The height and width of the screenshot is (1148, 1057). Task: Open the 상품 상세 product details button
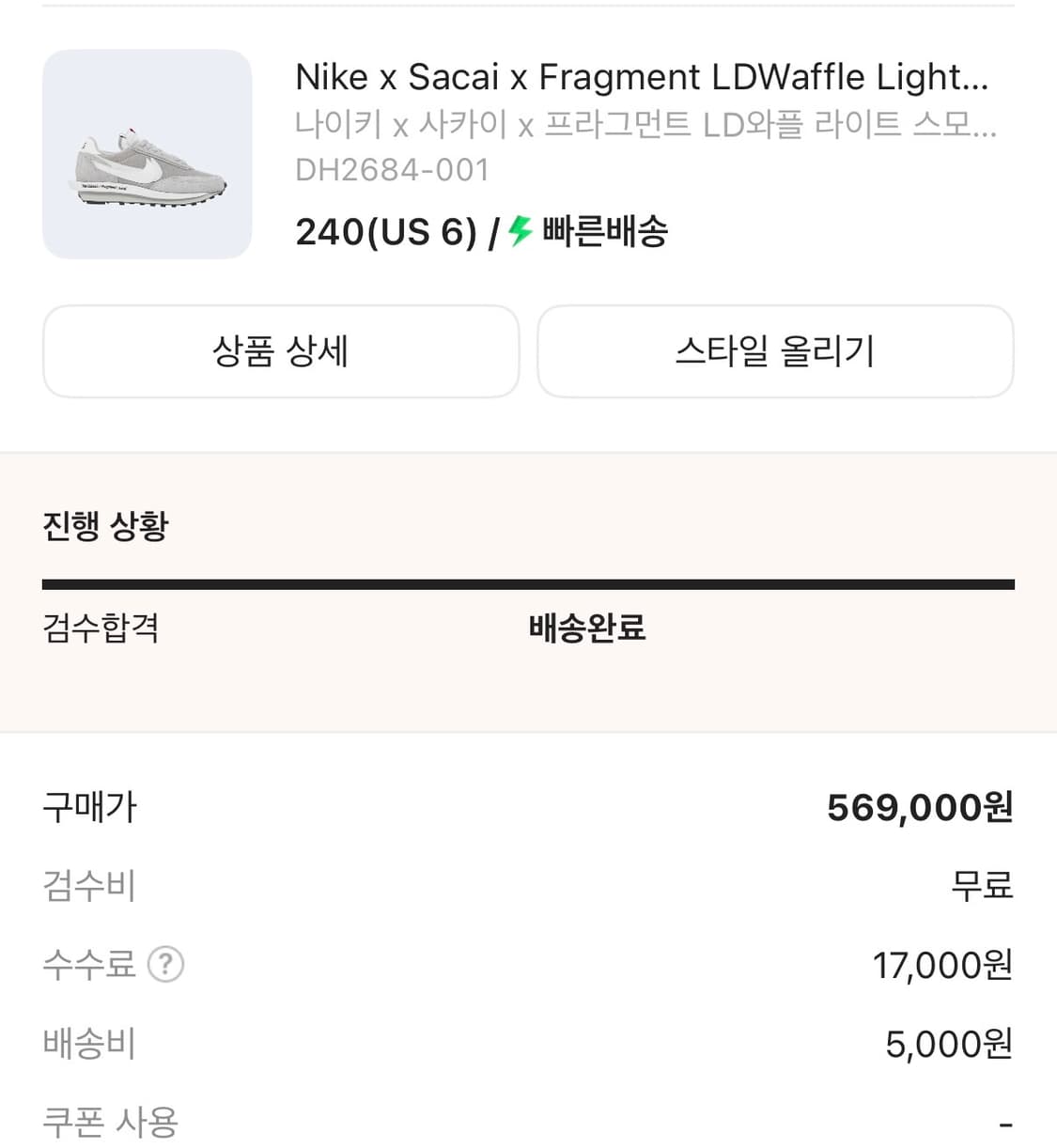point(281,351)
